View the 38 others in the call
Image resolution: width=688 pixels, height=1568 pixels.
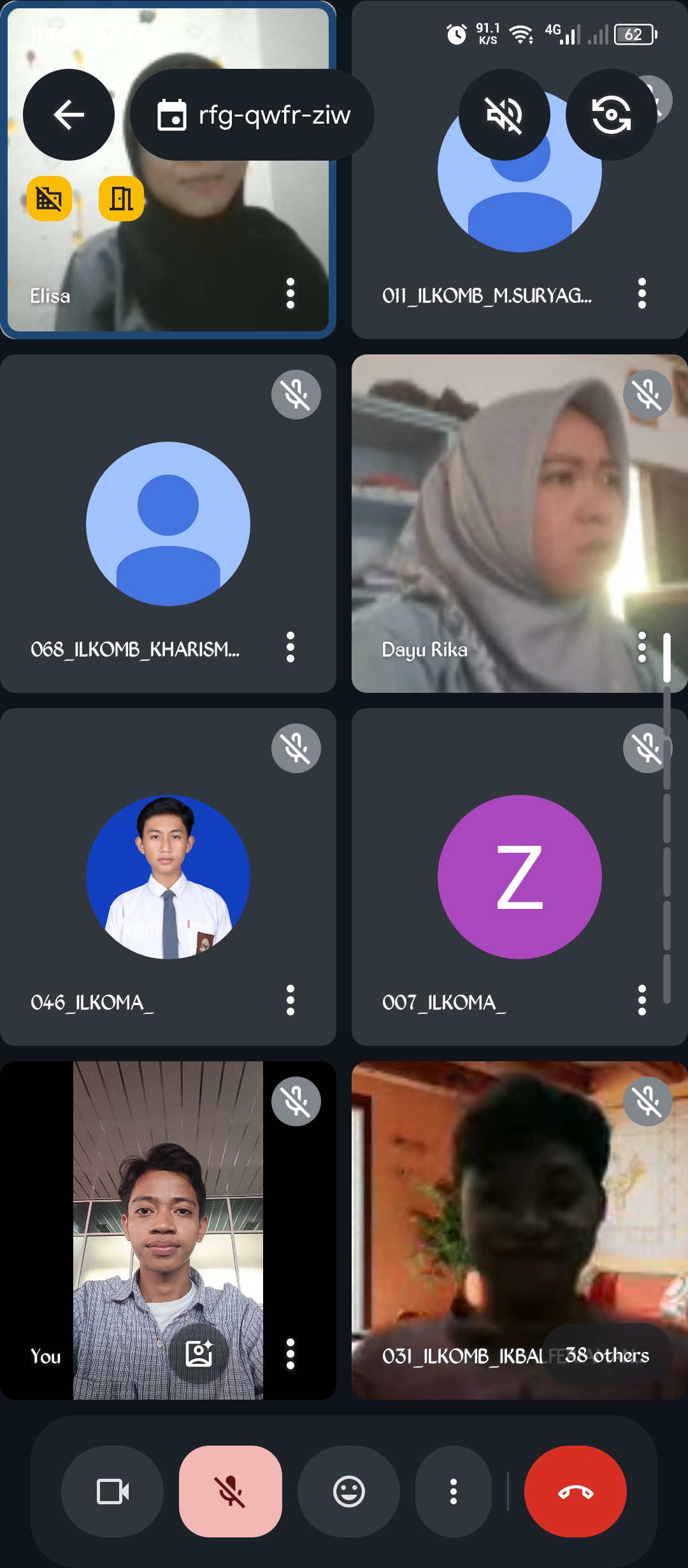[606, 1355]
